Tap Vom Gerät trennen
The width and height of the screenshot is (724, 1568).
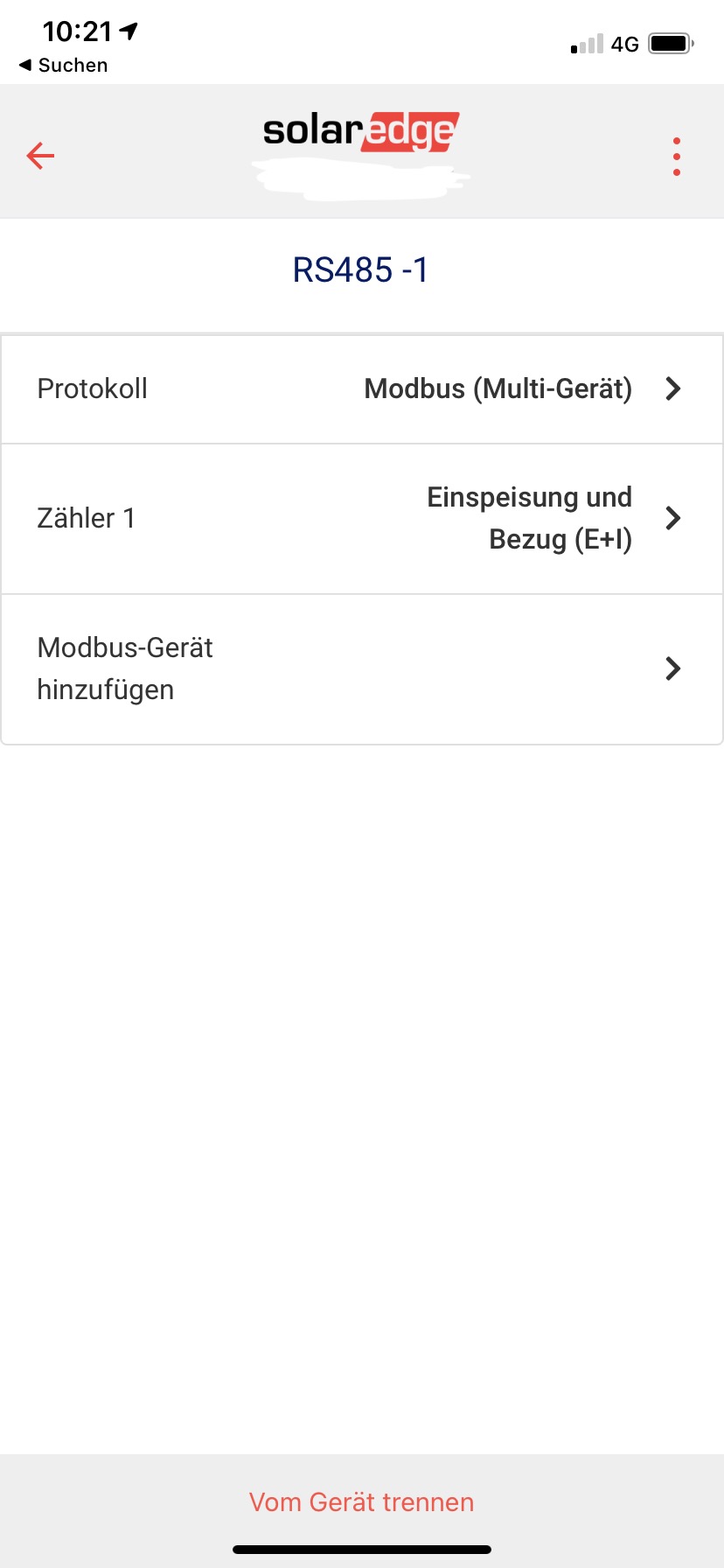361,1502
